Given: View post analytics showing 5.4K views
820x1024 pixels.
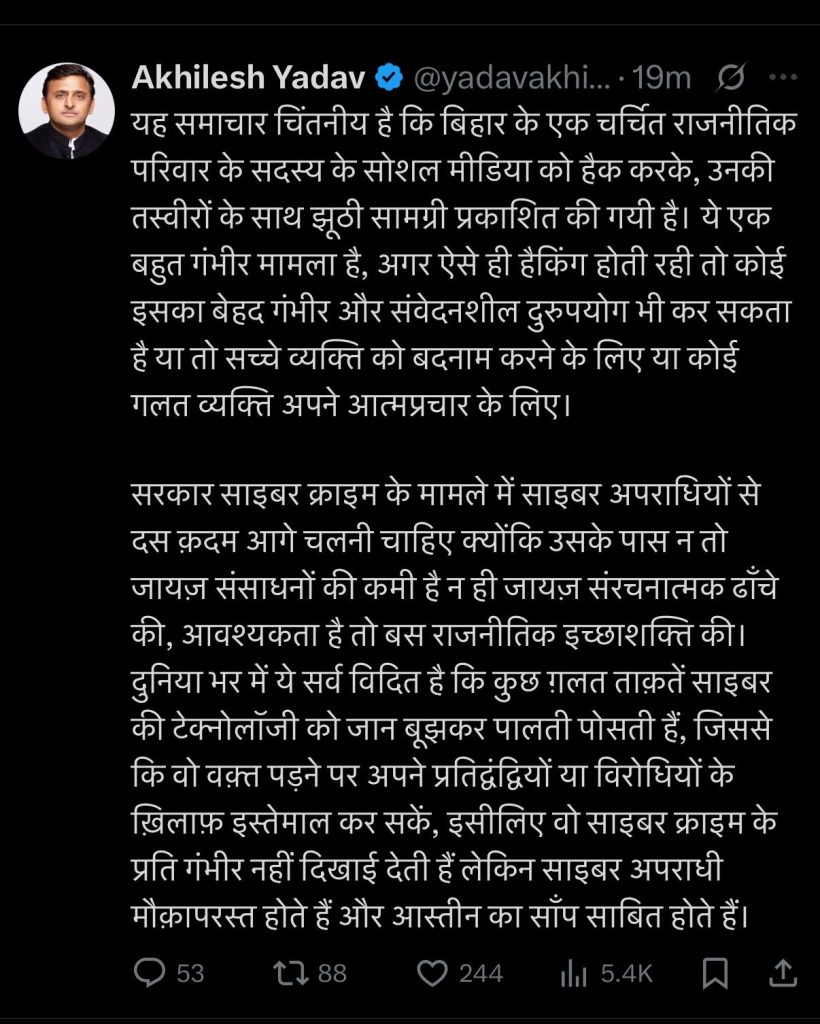Looking at the screenshot, I should point(573,971).
